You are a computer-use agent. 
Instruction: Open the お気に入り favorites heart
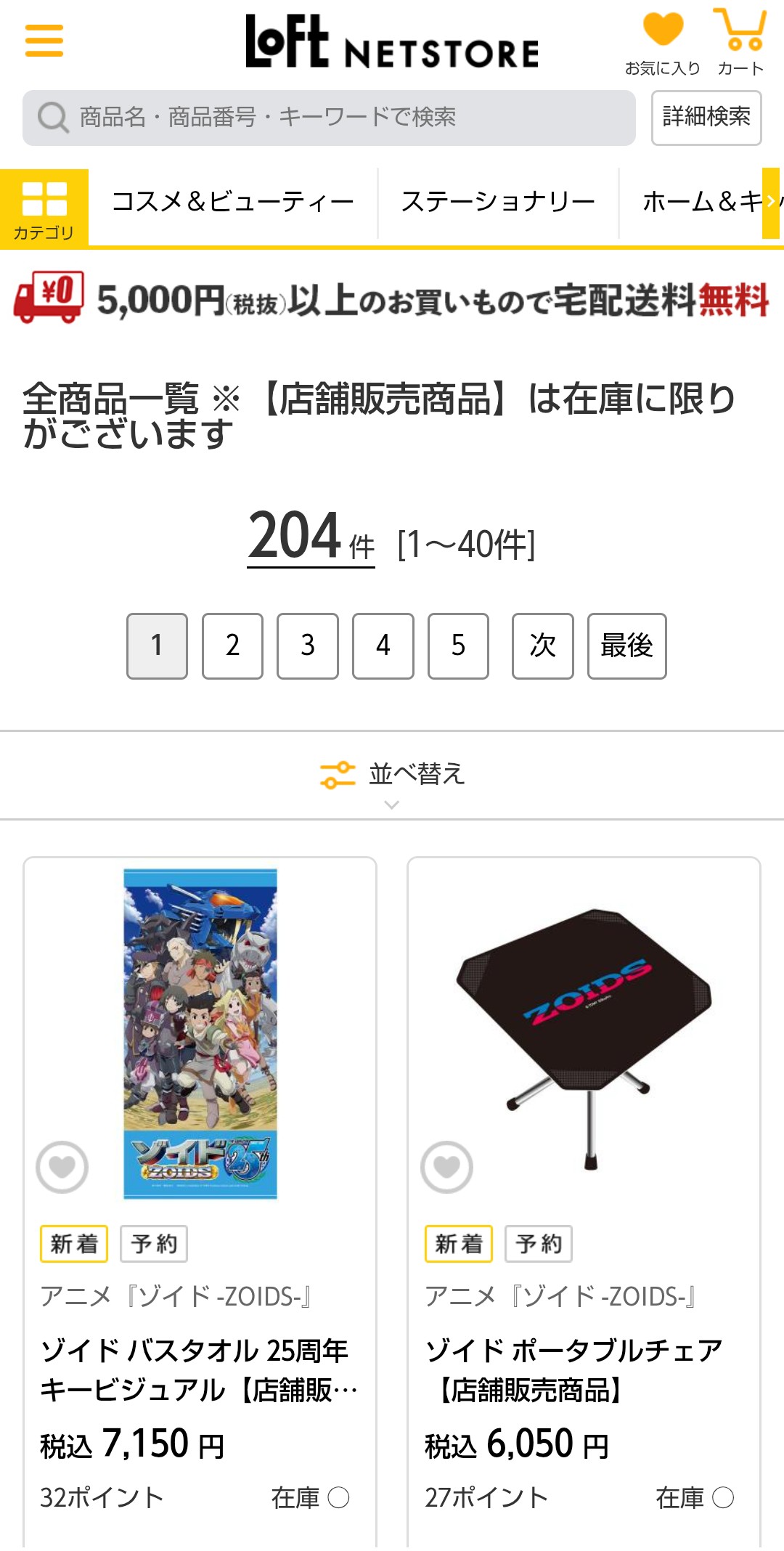coord(663,42)
